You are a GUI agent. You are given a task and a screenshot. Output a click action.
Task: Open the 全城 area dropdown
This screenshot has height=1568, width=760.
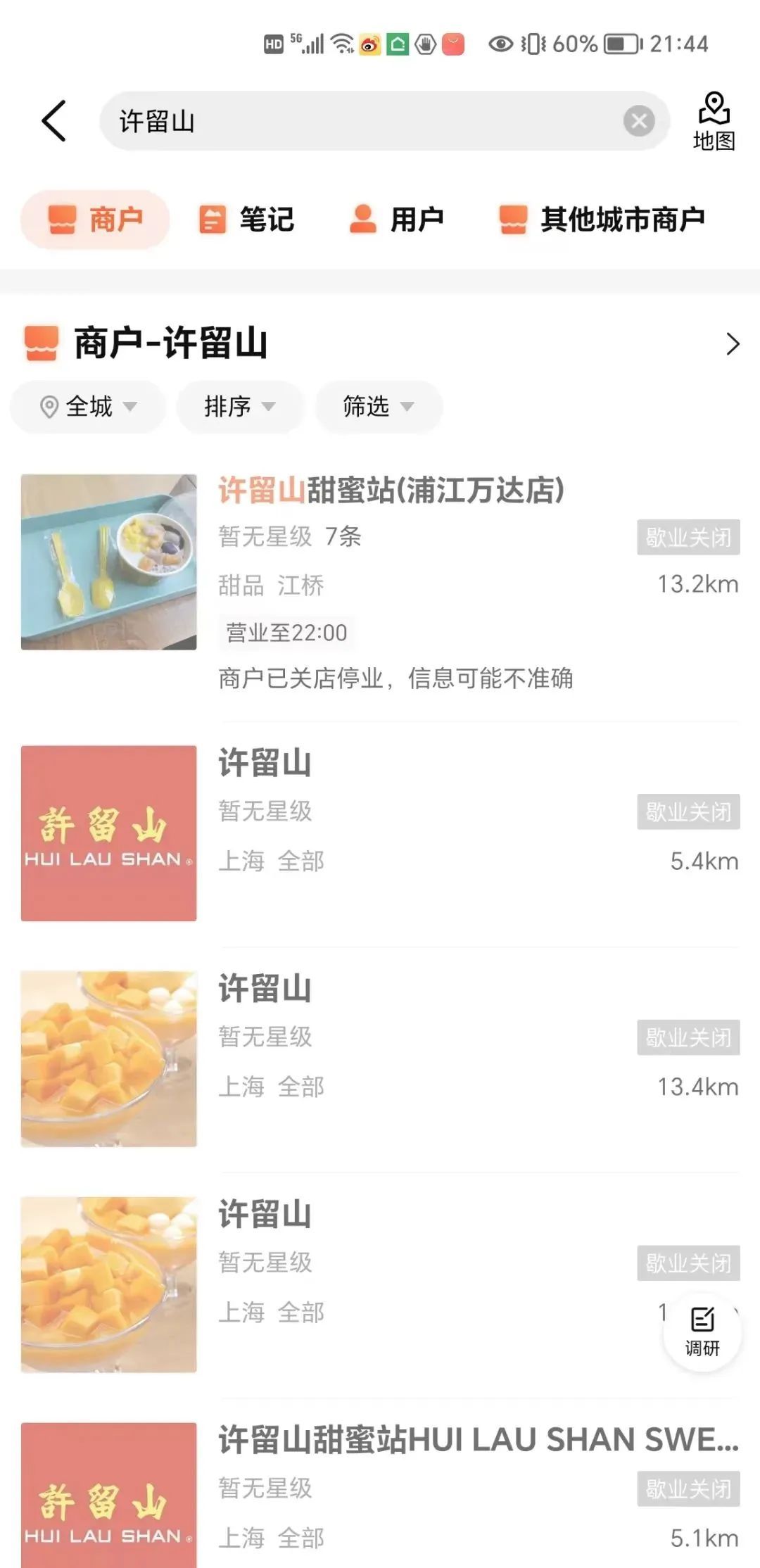point(88,407)
